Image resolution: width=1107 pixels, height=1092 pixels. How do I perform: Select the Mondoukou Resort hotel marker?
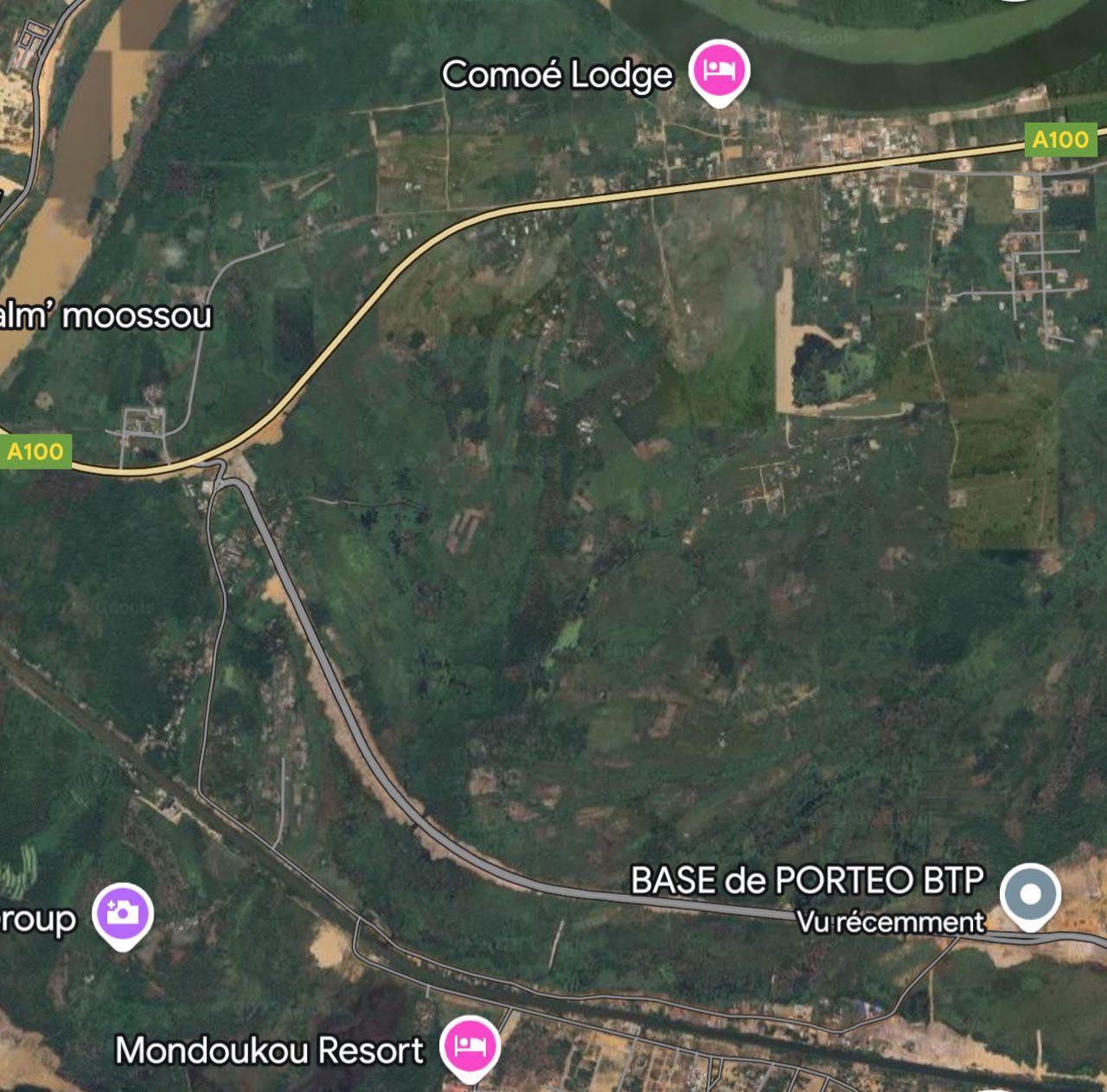pos(470,1047)
